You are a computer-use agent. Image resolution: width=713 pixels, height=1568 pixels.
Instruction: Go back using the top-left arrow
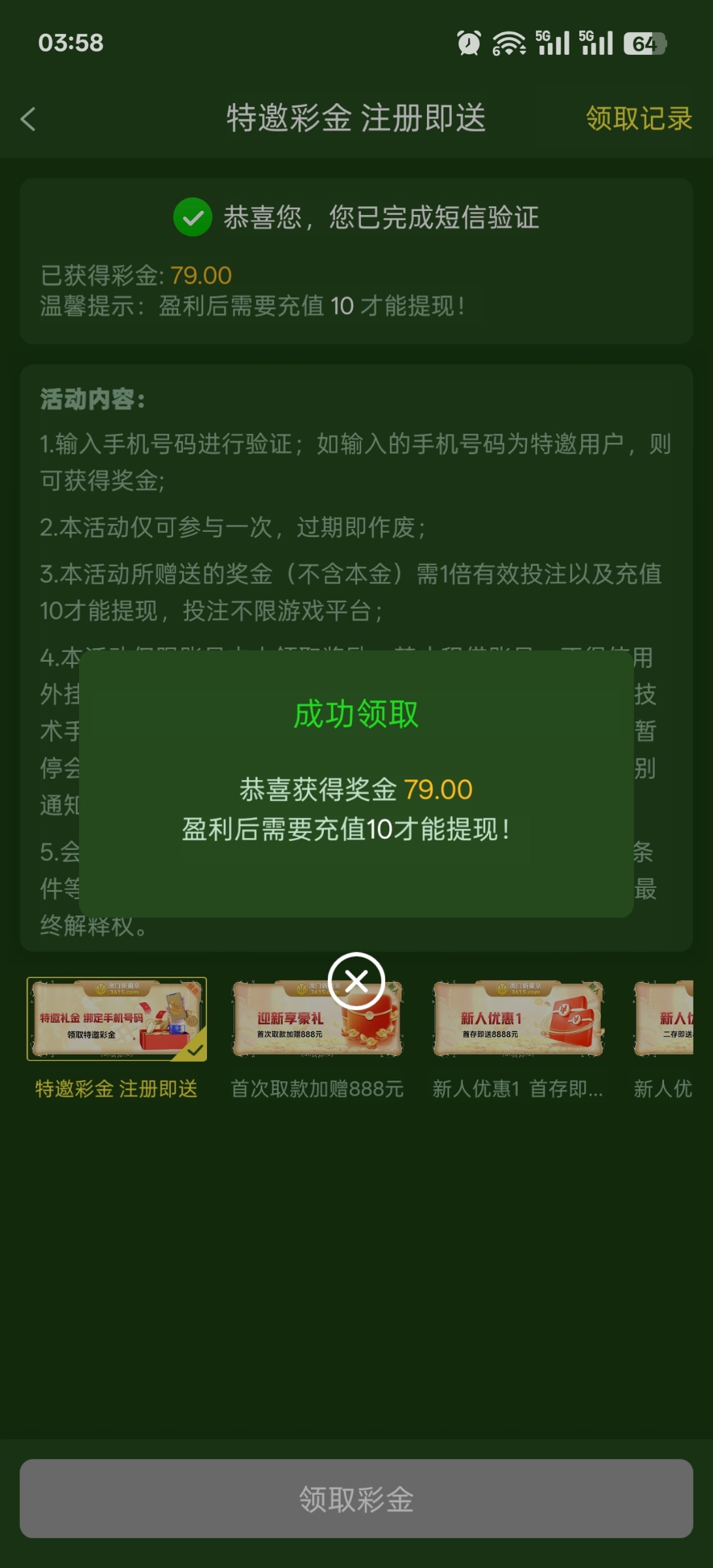point(28,119)
